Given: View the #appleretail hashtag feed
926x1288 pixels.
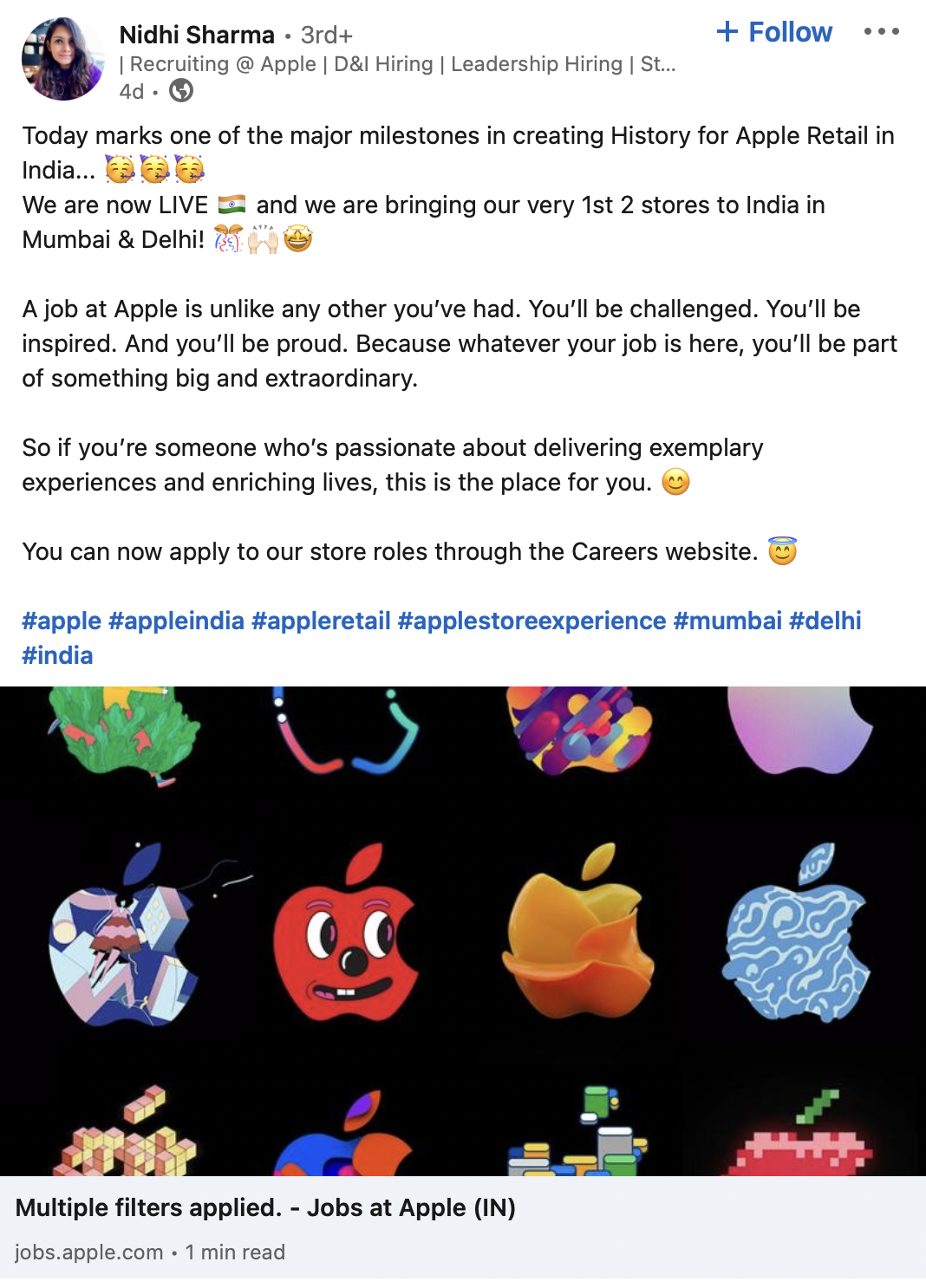Looking at the screenshot, I should 321,621.
